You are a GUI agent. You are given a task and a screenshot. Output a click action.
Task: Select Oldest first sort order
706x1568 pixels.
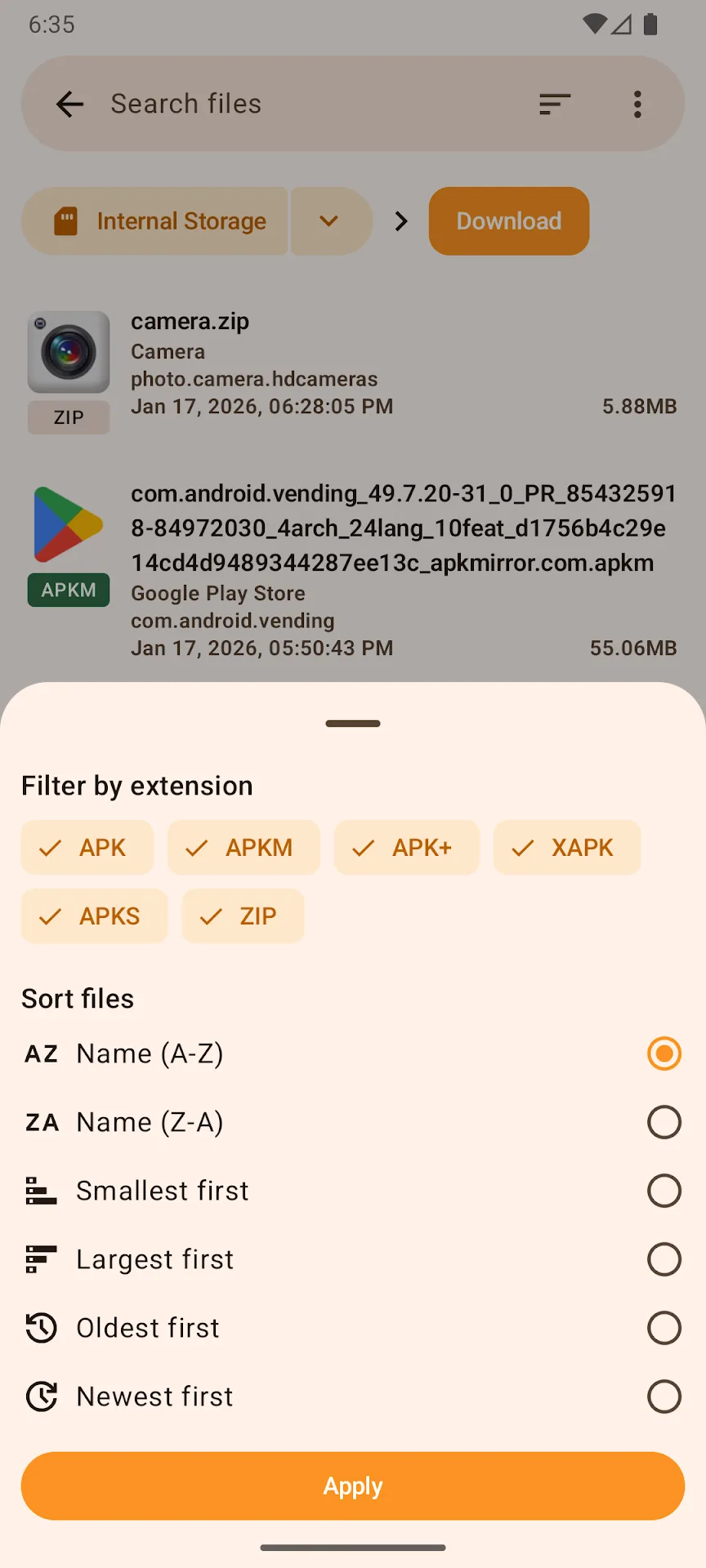pyautogui.click(x=353, y=1328)
